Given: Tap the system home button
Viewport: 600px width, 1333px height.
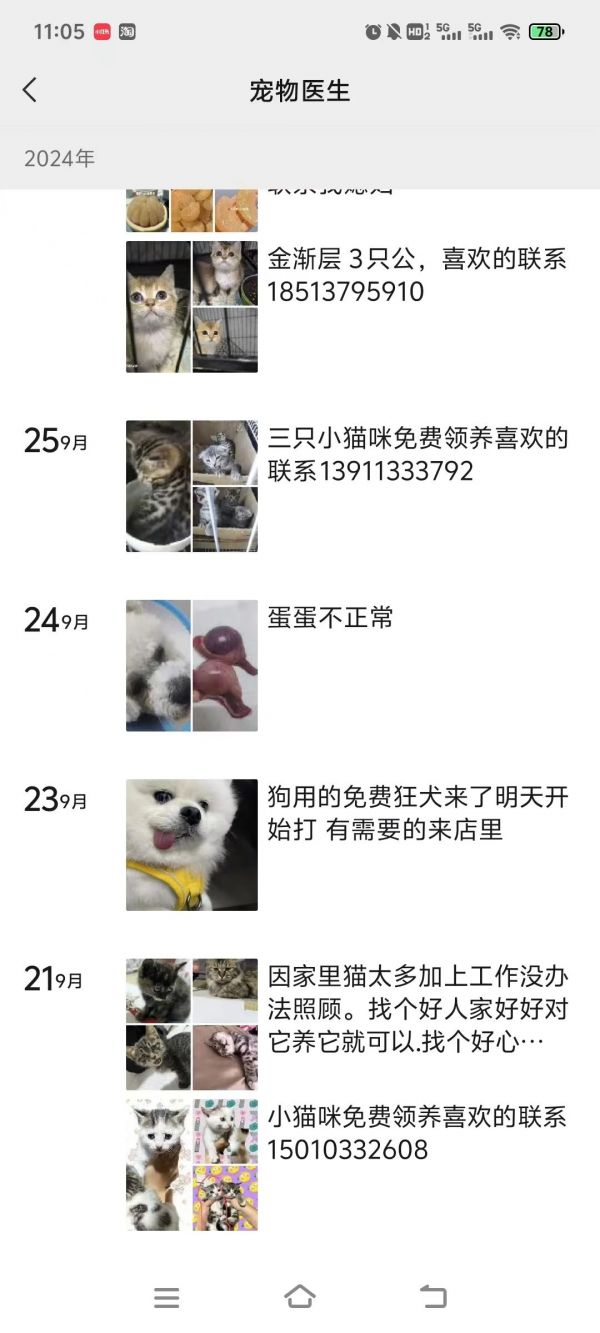Looking at the screenshot, I should click(300, 1297).
